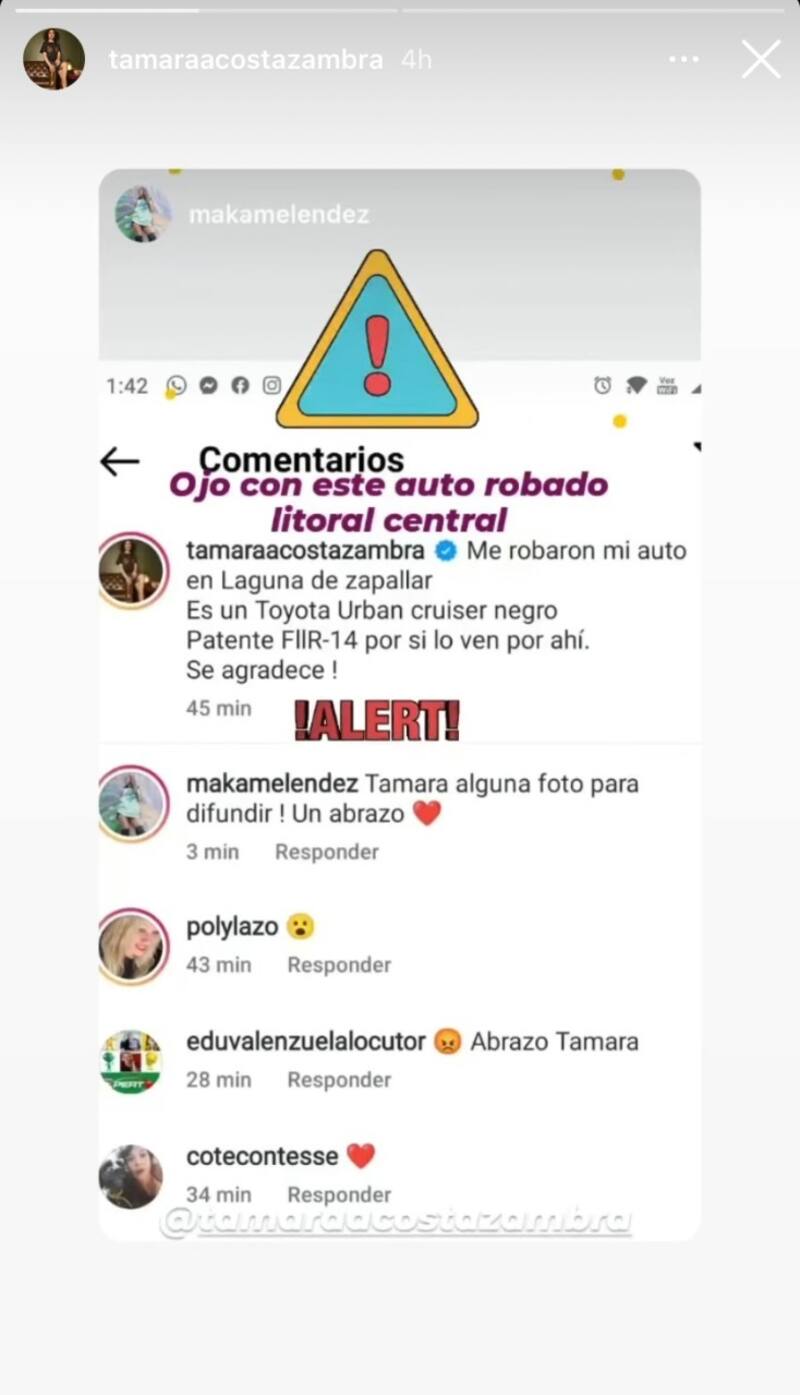Screen dimensions: 800x1395
Task: Close the story viewer
Action: [760, 60]
